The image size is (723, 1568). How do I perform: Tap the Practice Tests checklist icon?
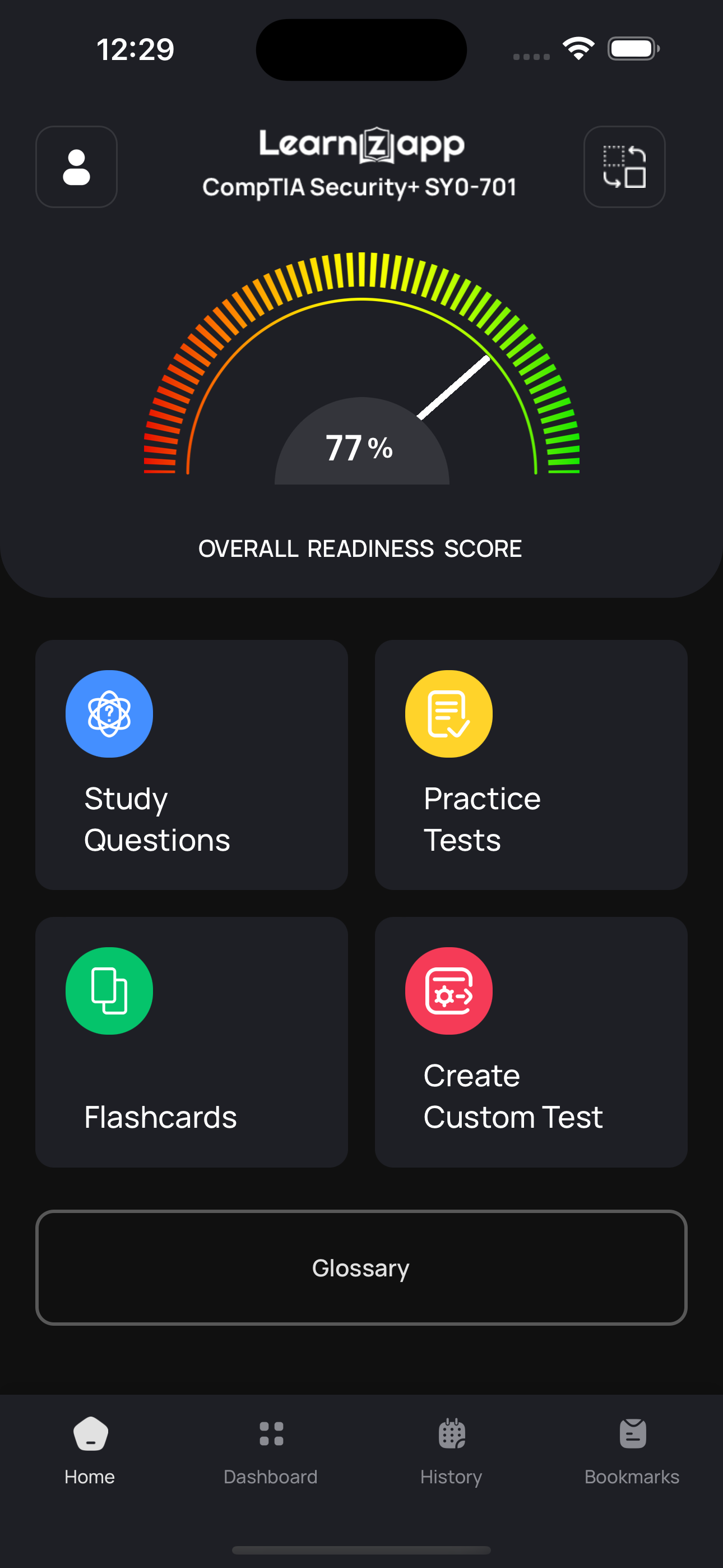point(449,714)
